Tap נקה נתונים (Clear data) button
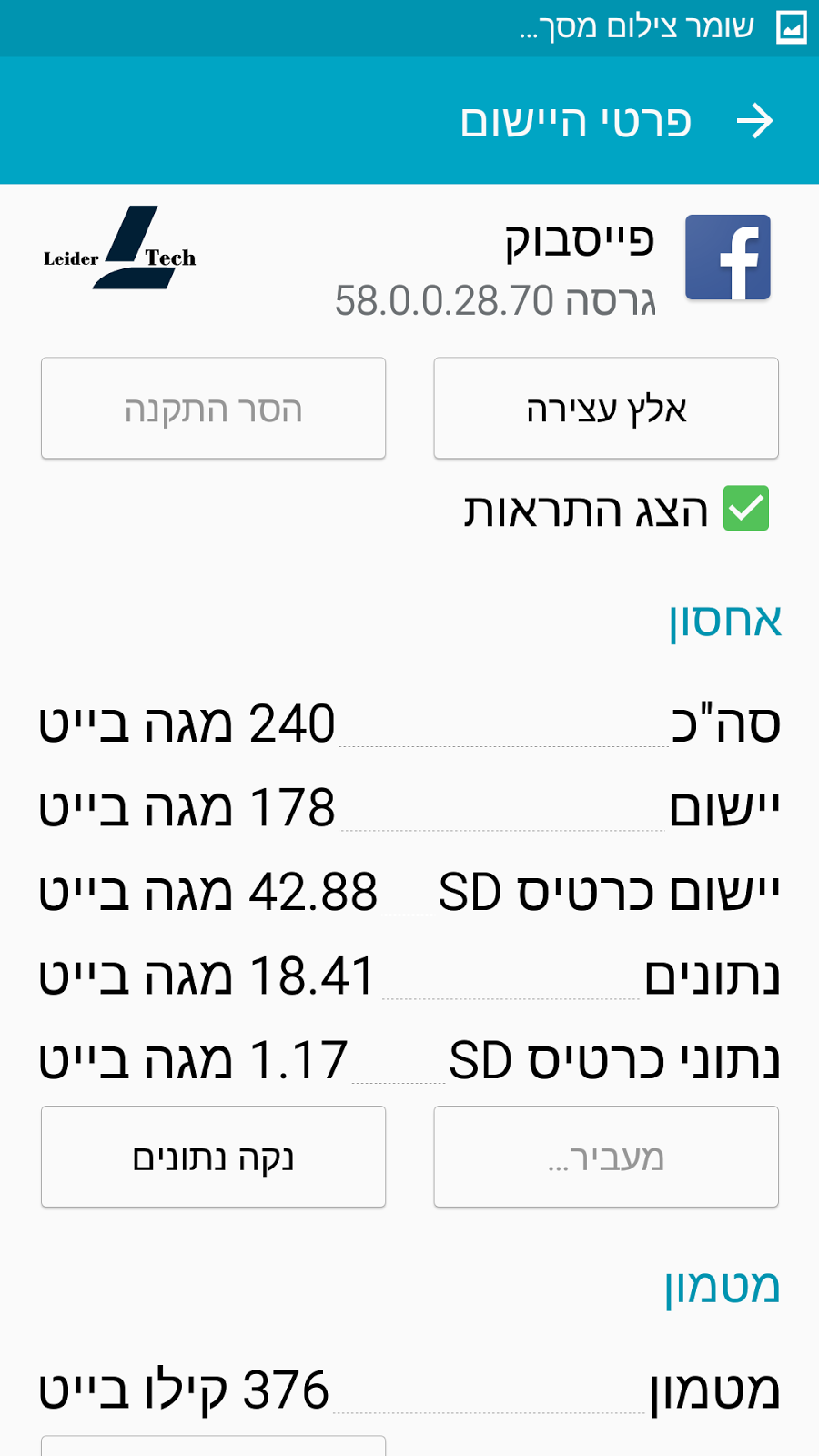The width and height of the screenshot is (819, 1456). pyautogui.click(x=213, y=1158)
